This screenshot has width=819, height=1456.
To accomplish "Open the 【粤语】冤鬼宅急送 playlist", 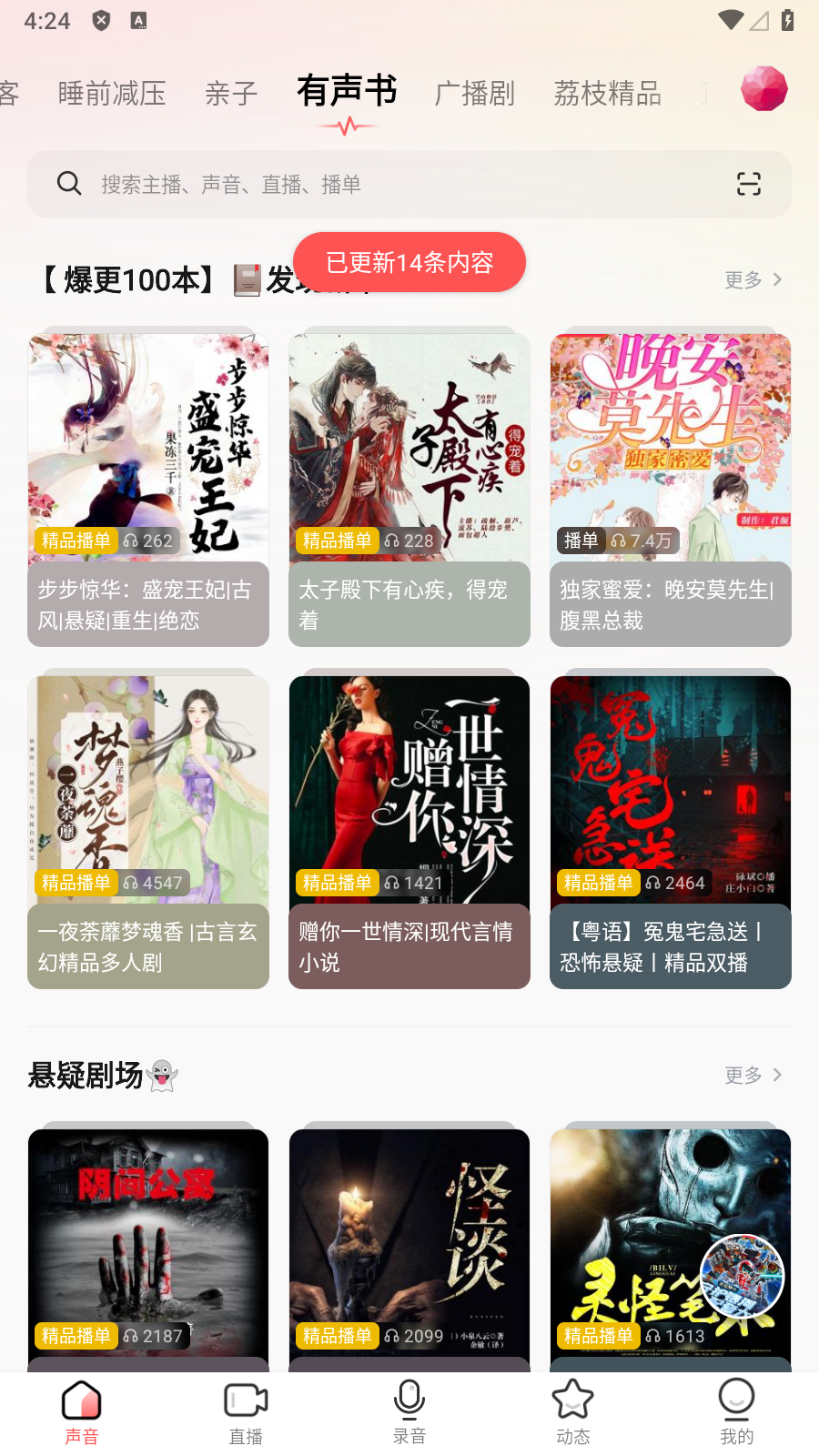I will [671, 832].
